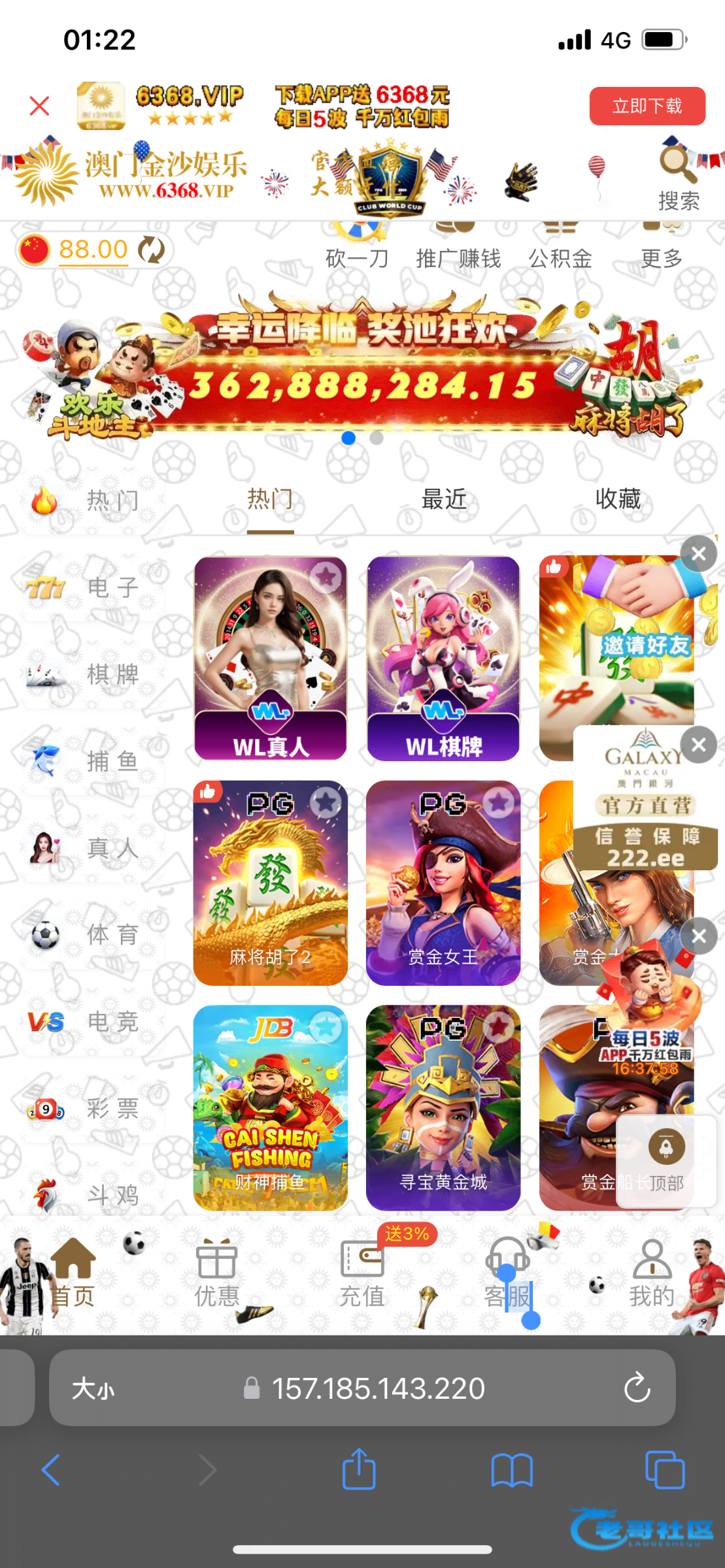The height and width of the screenshot is (1568, 725).
Task: Select the 体育 sports category
Action: pos(92,935)
